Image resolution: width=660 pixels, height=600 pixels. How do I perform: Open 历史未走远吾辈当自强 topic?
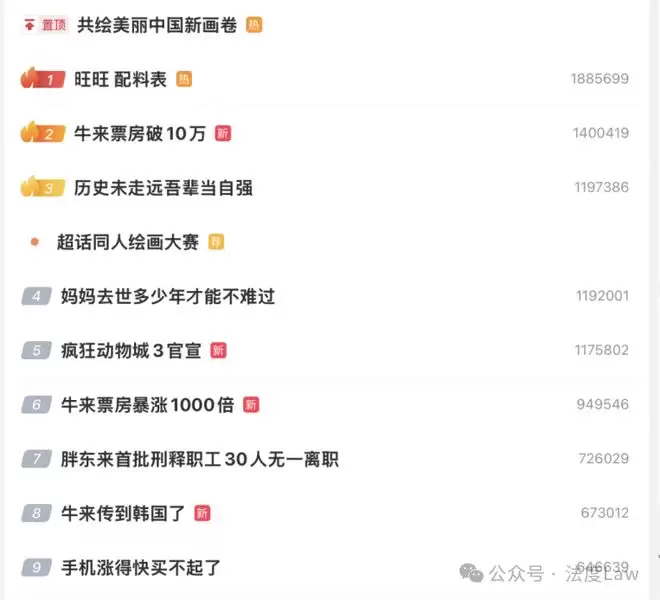[x=163, y=188]
